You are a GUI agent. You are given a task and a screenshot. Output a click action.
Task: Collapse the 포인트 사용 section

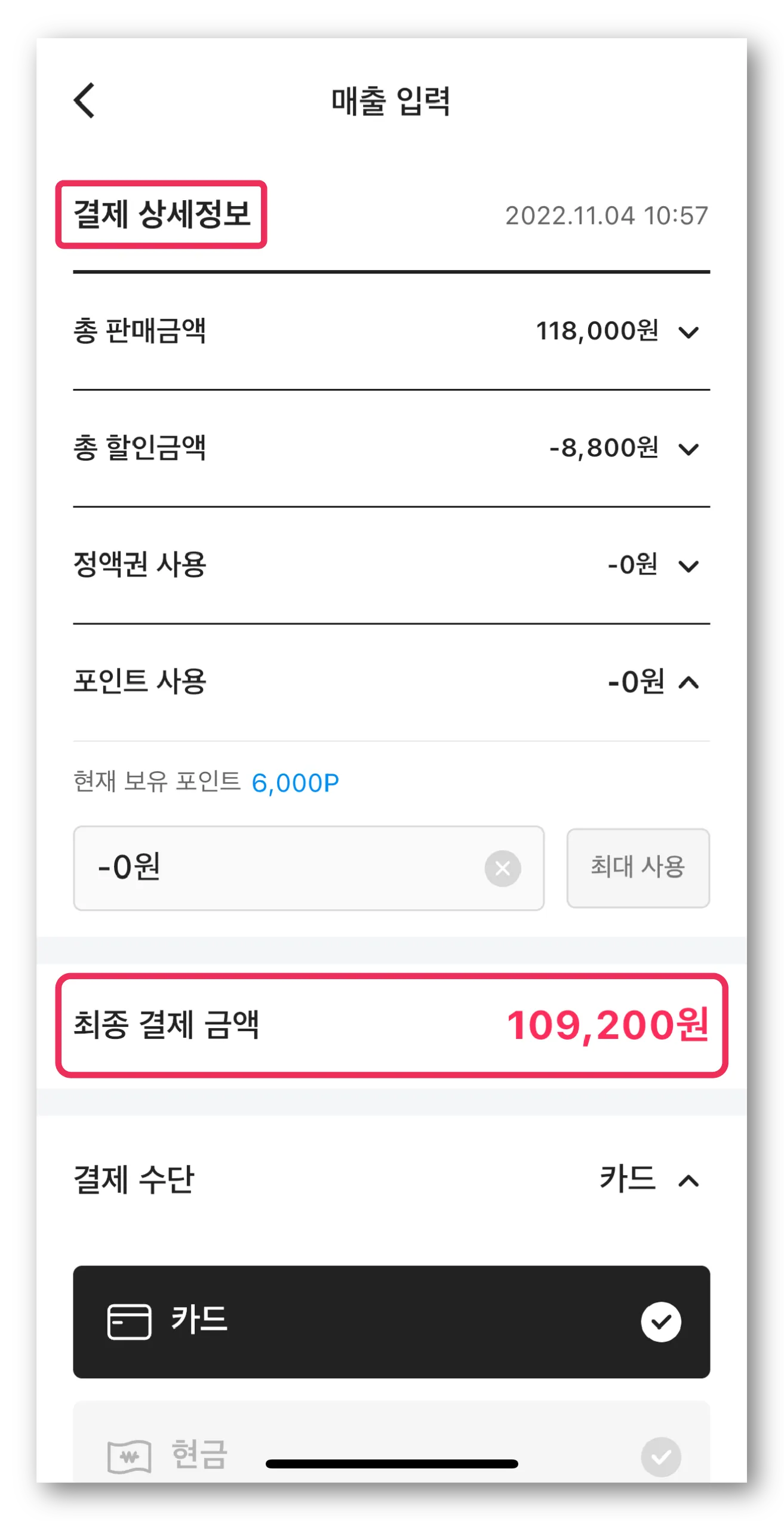tap(688, 682)
